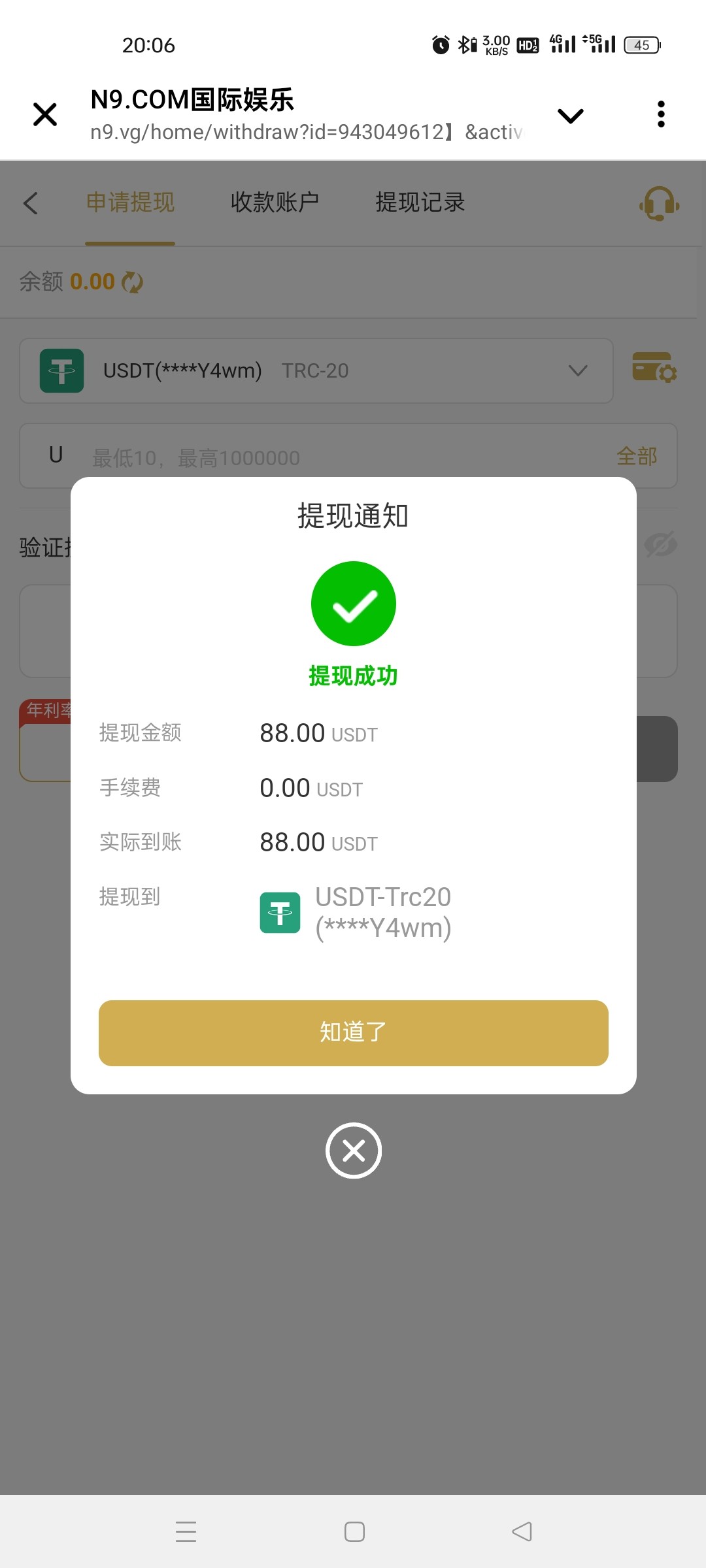Open recent apps from the navigation bar
706x1568 pixels.
pyautogui.click(x=186, y=1531)
